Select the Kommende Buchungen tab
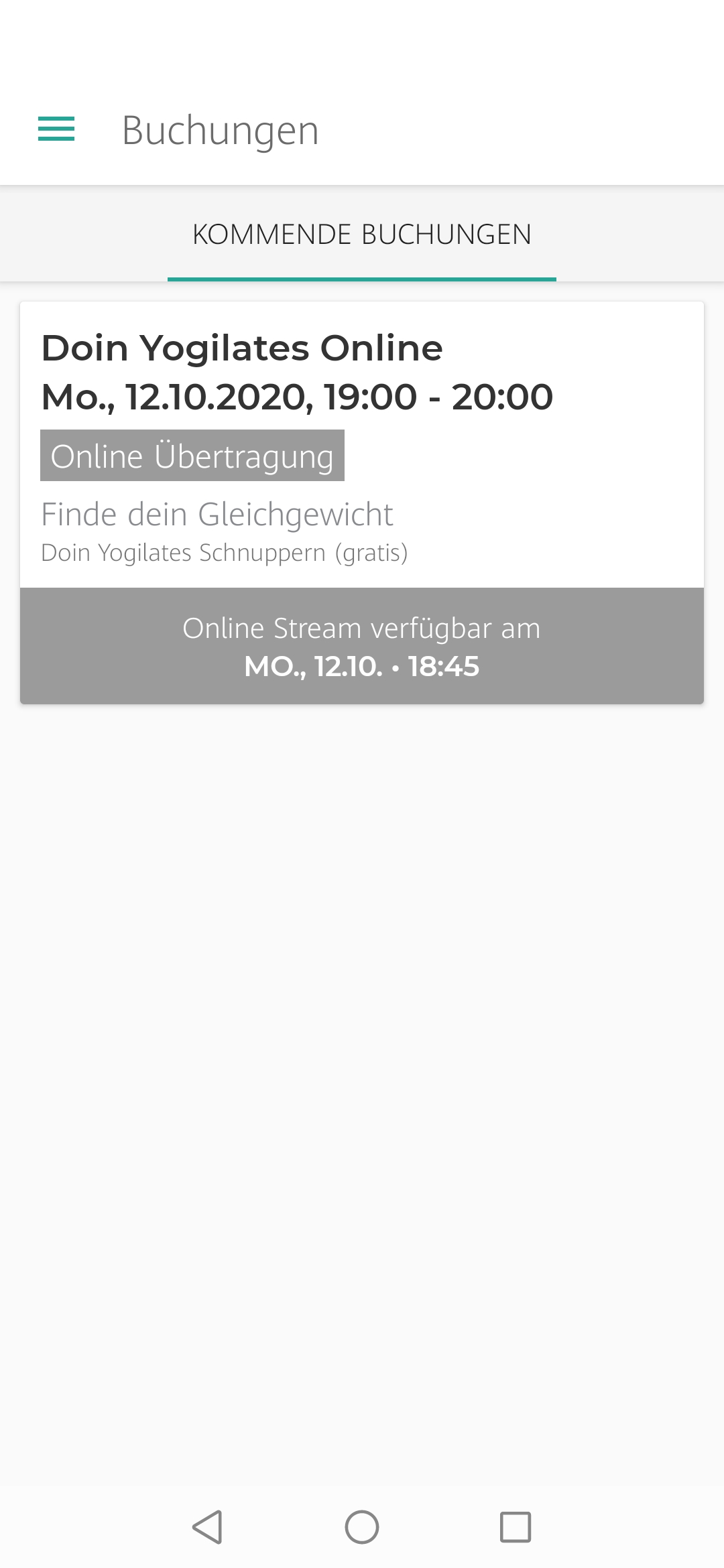 (362, 235)
